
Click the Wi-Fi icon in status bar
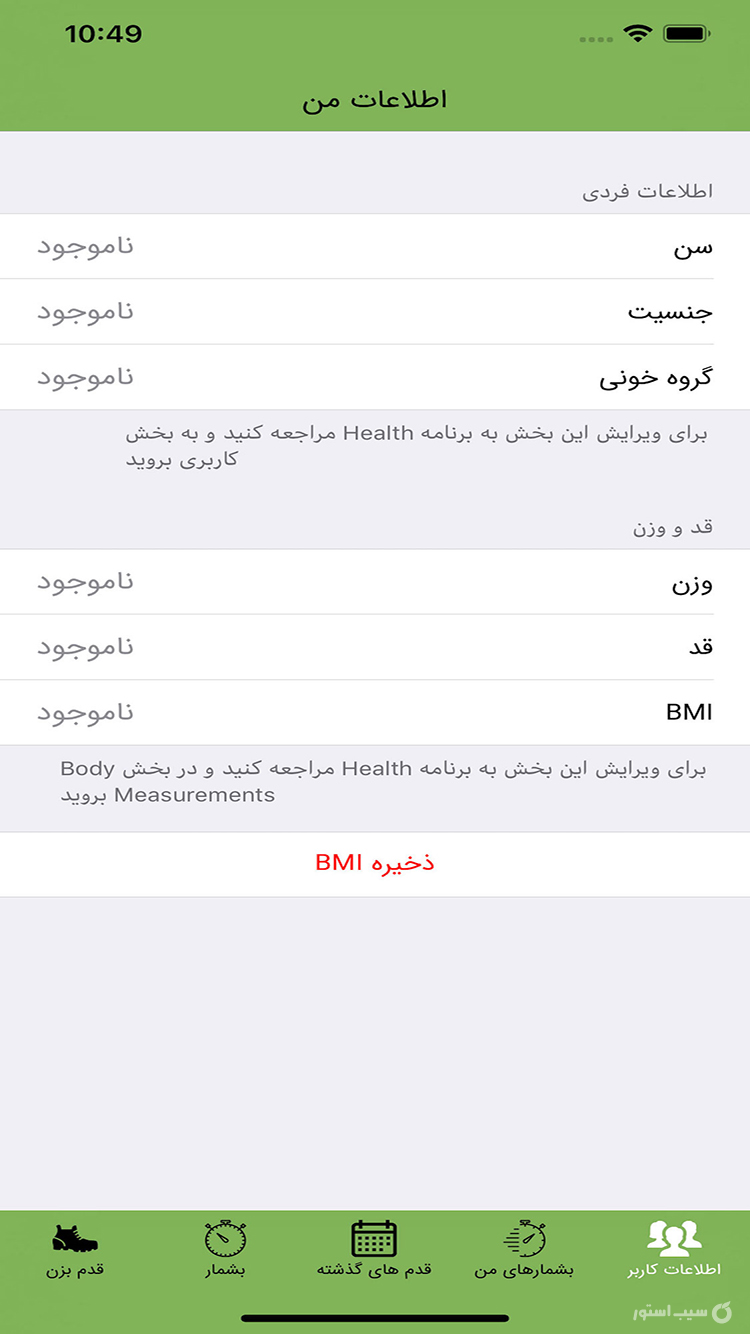(x=639, y=31)
